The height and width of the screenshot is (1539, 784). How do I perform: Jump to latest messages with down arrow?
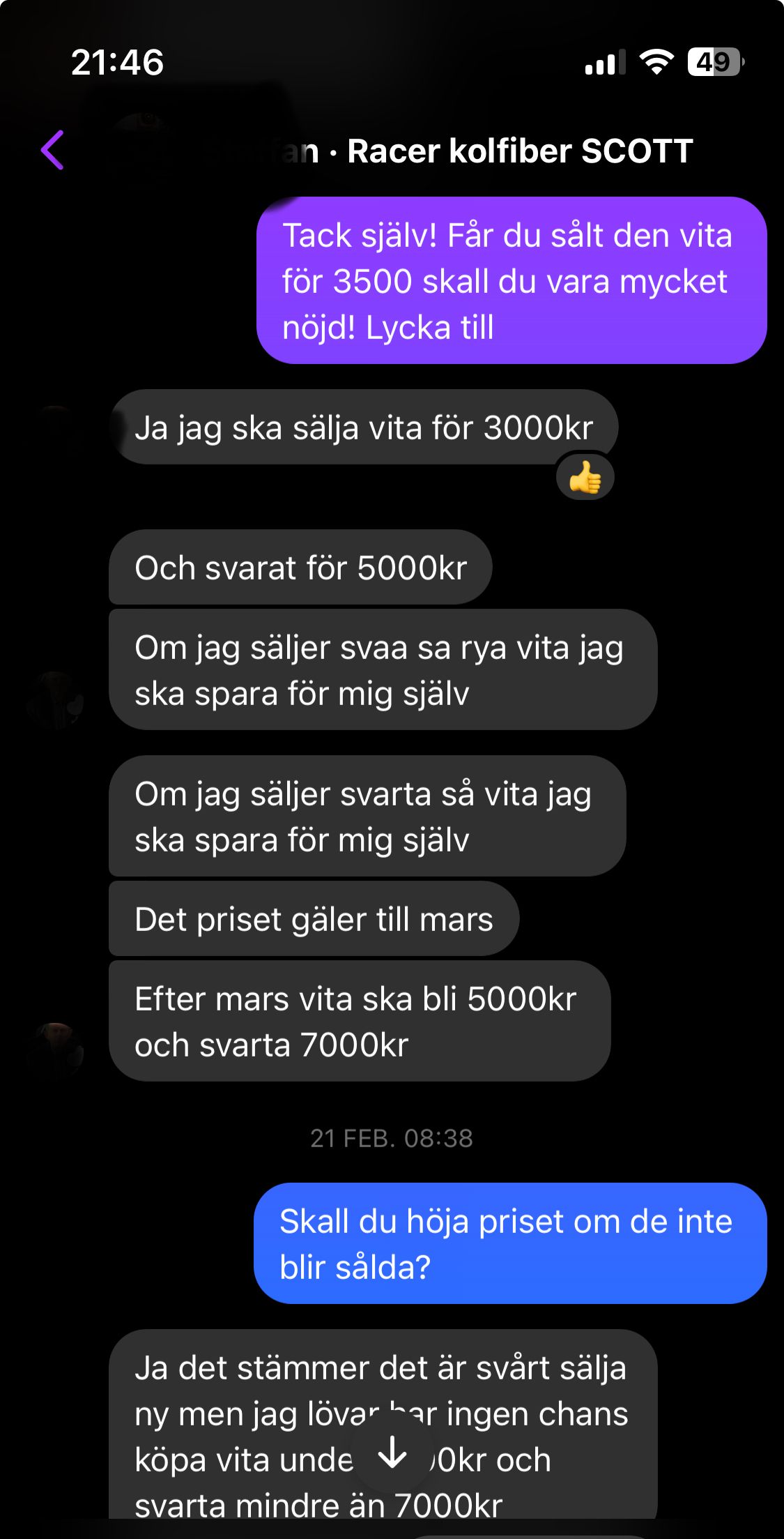pyautogui.click(x=392, y=1454)
